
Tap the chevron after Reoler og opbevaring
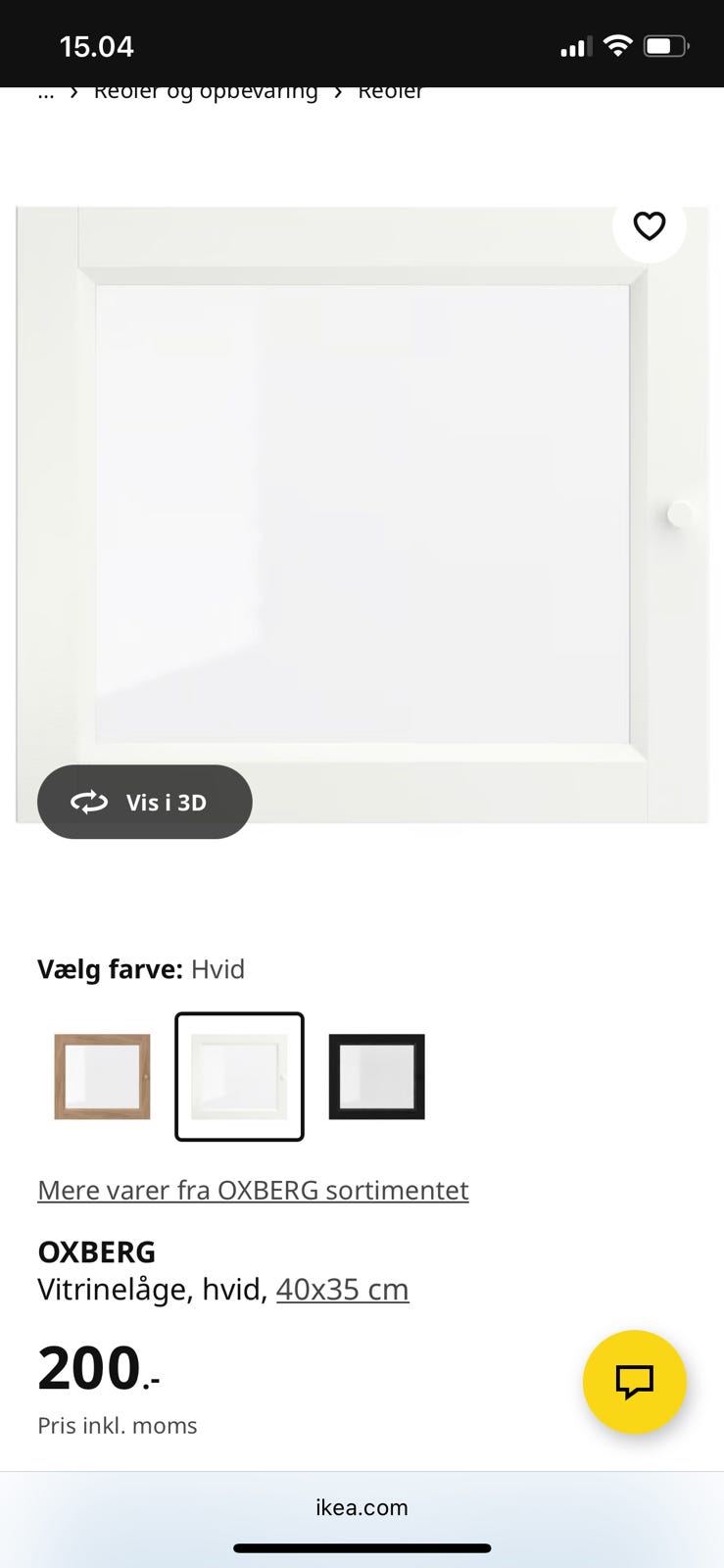click(x=337, y=91)
